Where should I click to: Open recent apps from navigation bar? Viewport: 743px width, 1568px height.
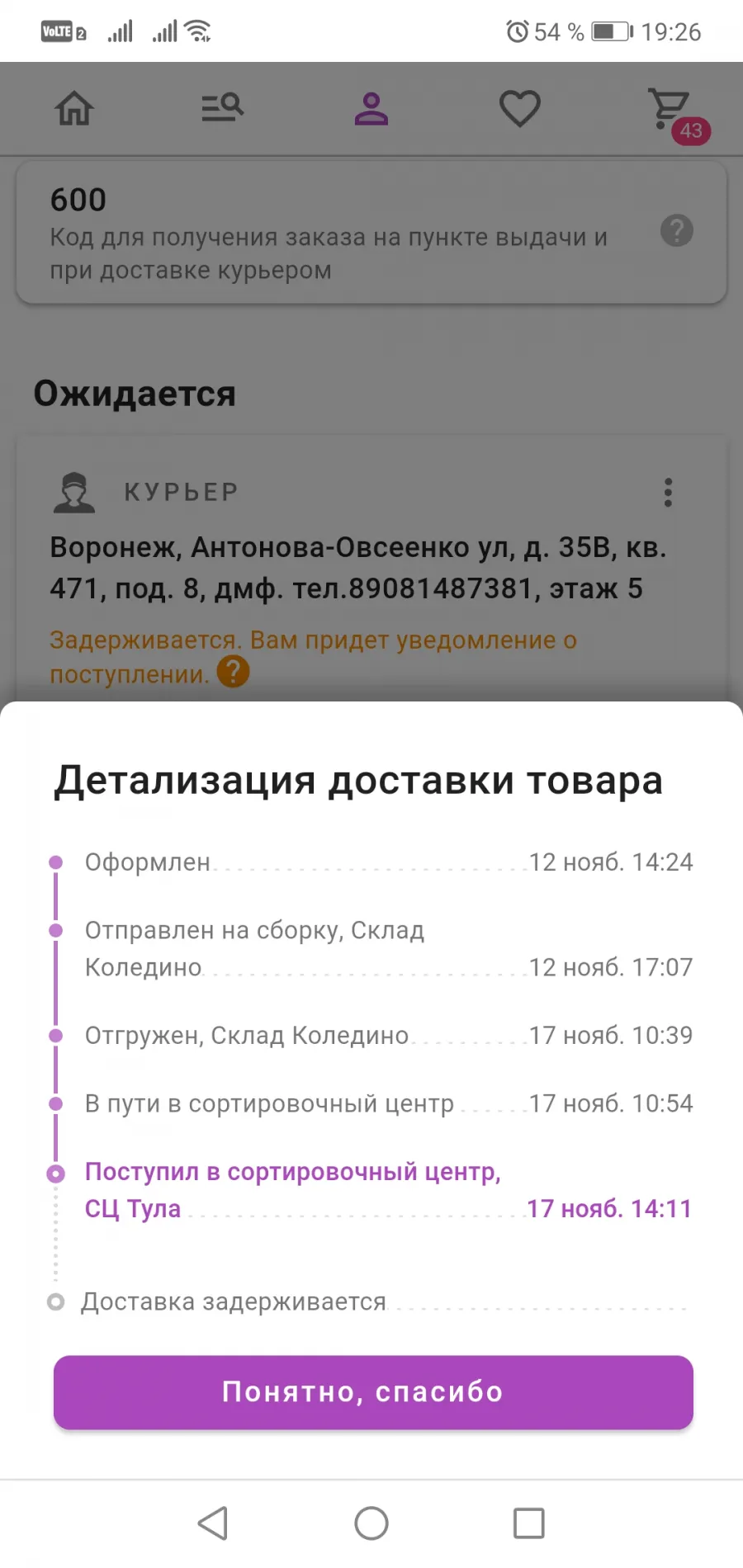click(529, 1523)
